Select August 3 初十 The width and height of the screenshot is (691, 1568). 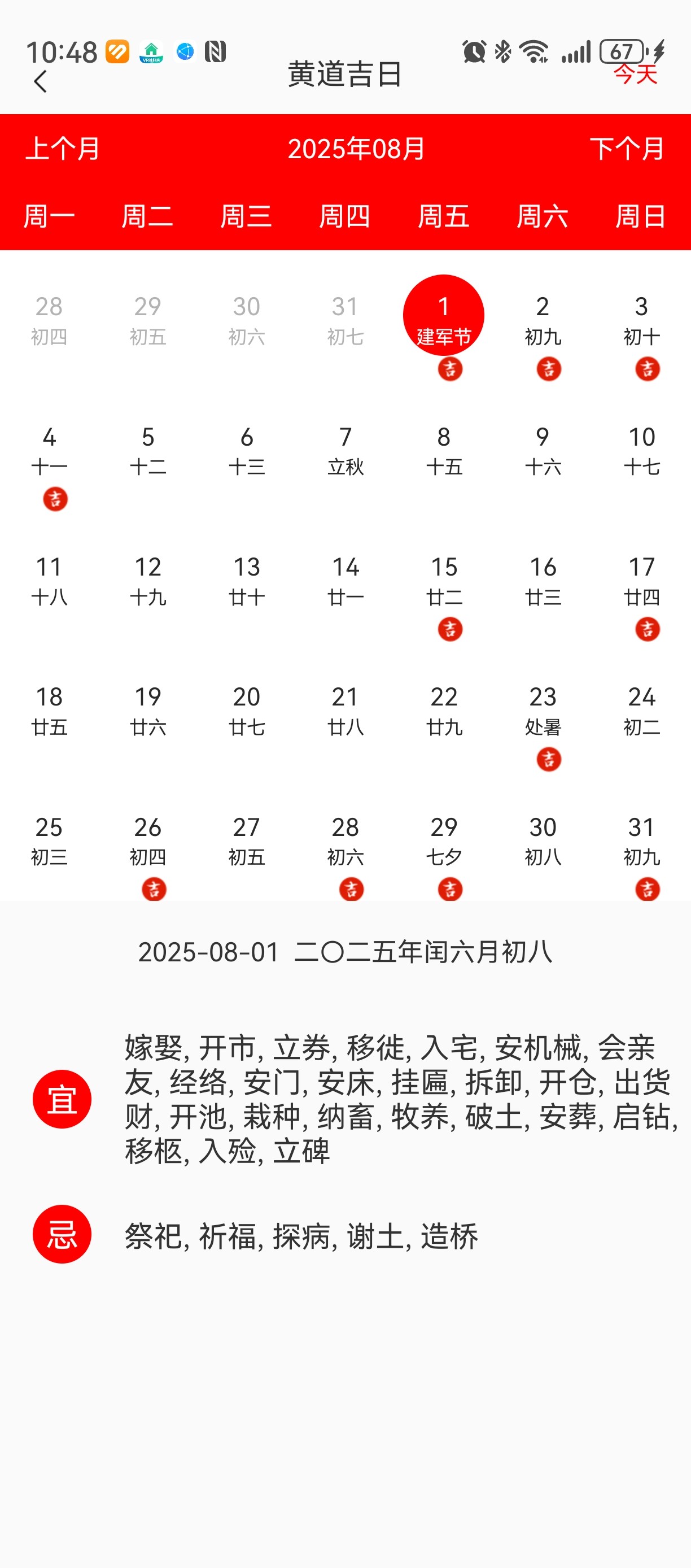pos(641,336)
